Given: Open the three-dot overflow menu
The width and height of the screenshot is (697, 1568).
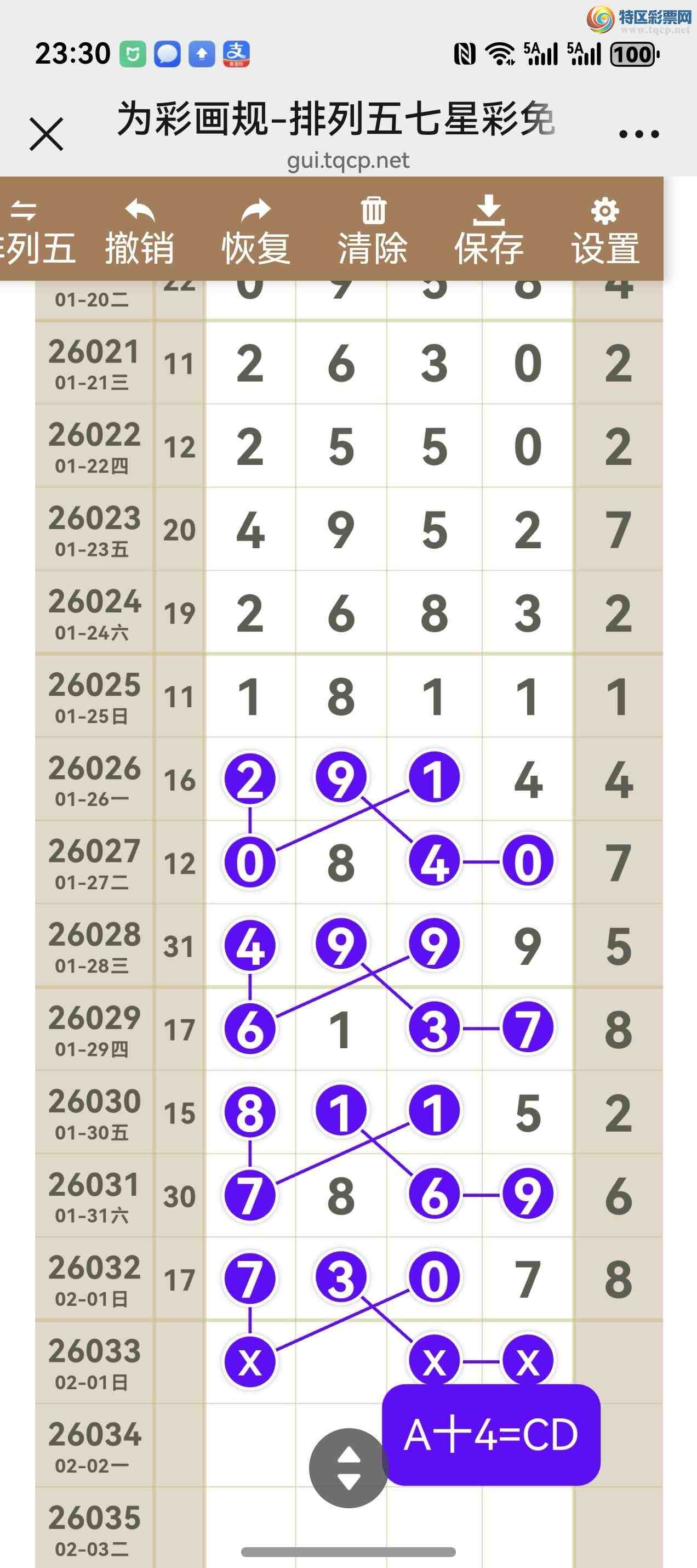Looking at the screenshot, I should click(638, 134).
